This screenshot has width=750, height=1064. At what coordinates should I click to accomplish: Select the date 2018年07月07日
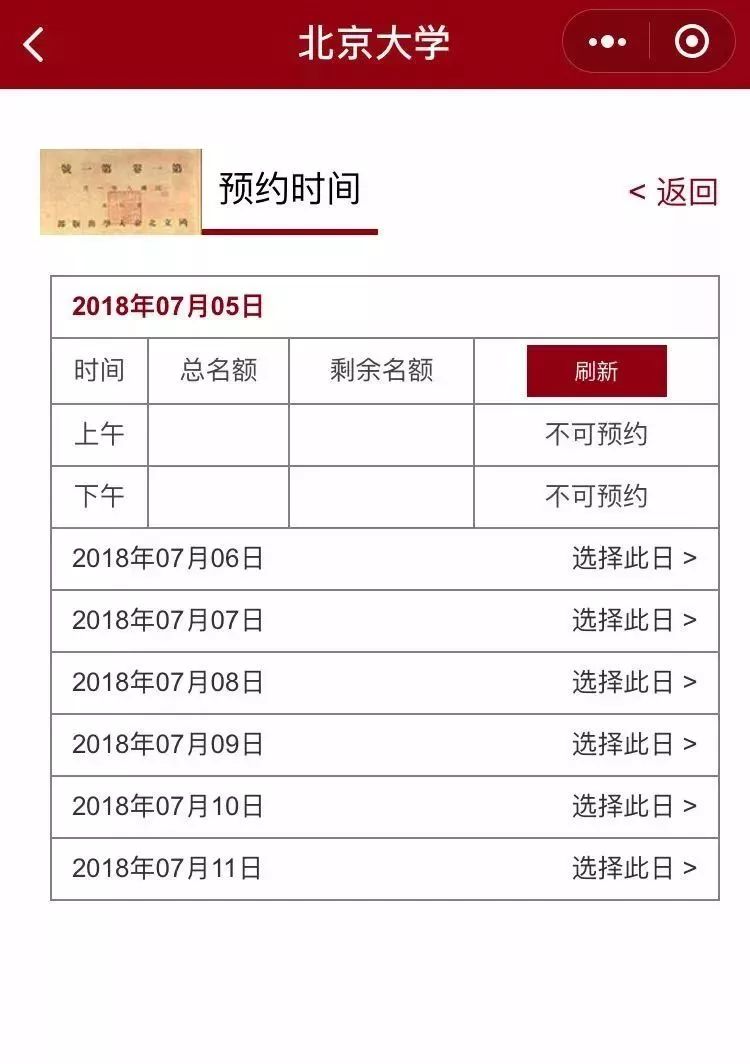(x=633, y=620)
